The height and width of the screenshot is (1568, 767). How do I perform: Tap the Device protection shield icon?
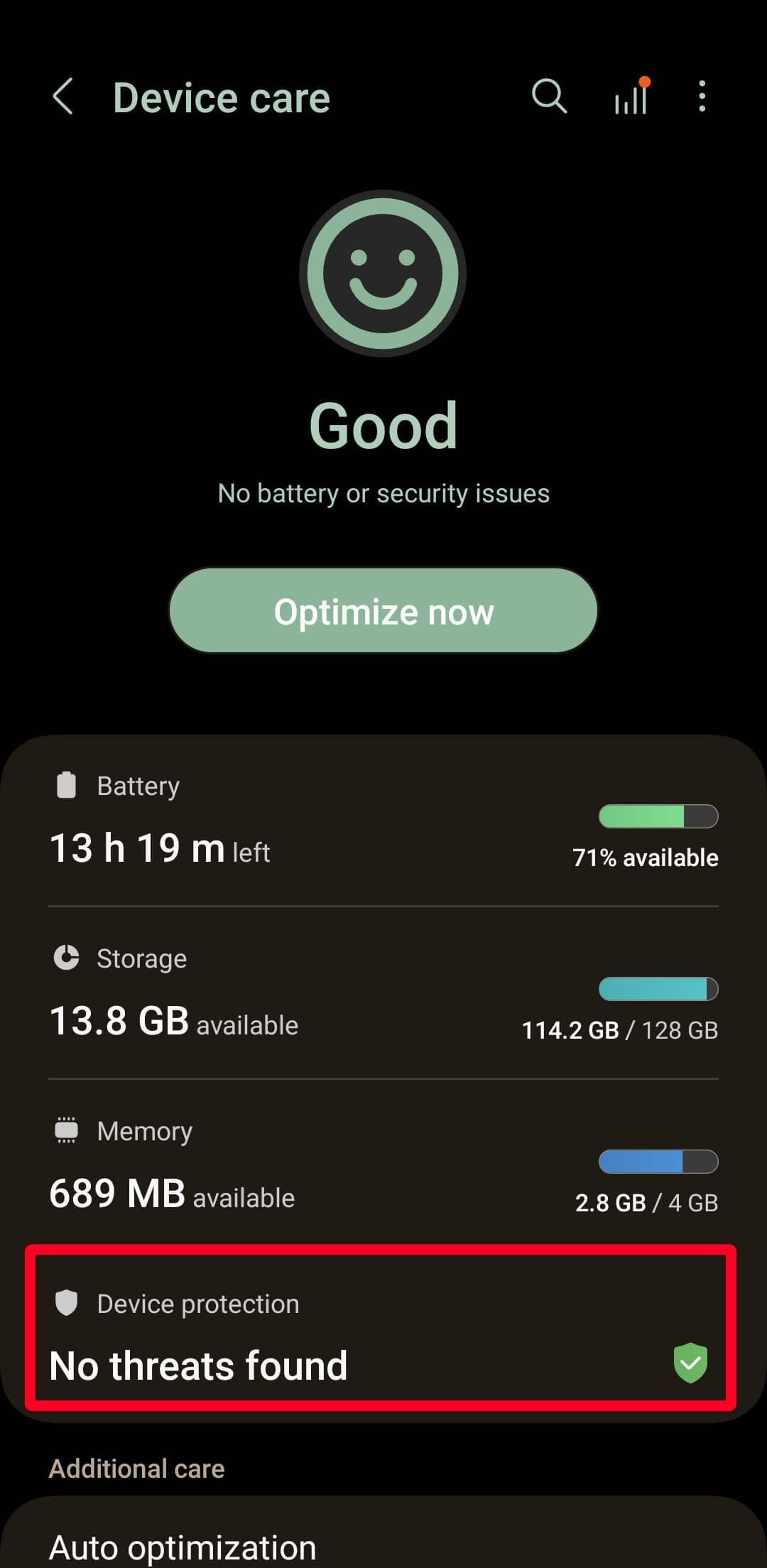(66, 1303)
